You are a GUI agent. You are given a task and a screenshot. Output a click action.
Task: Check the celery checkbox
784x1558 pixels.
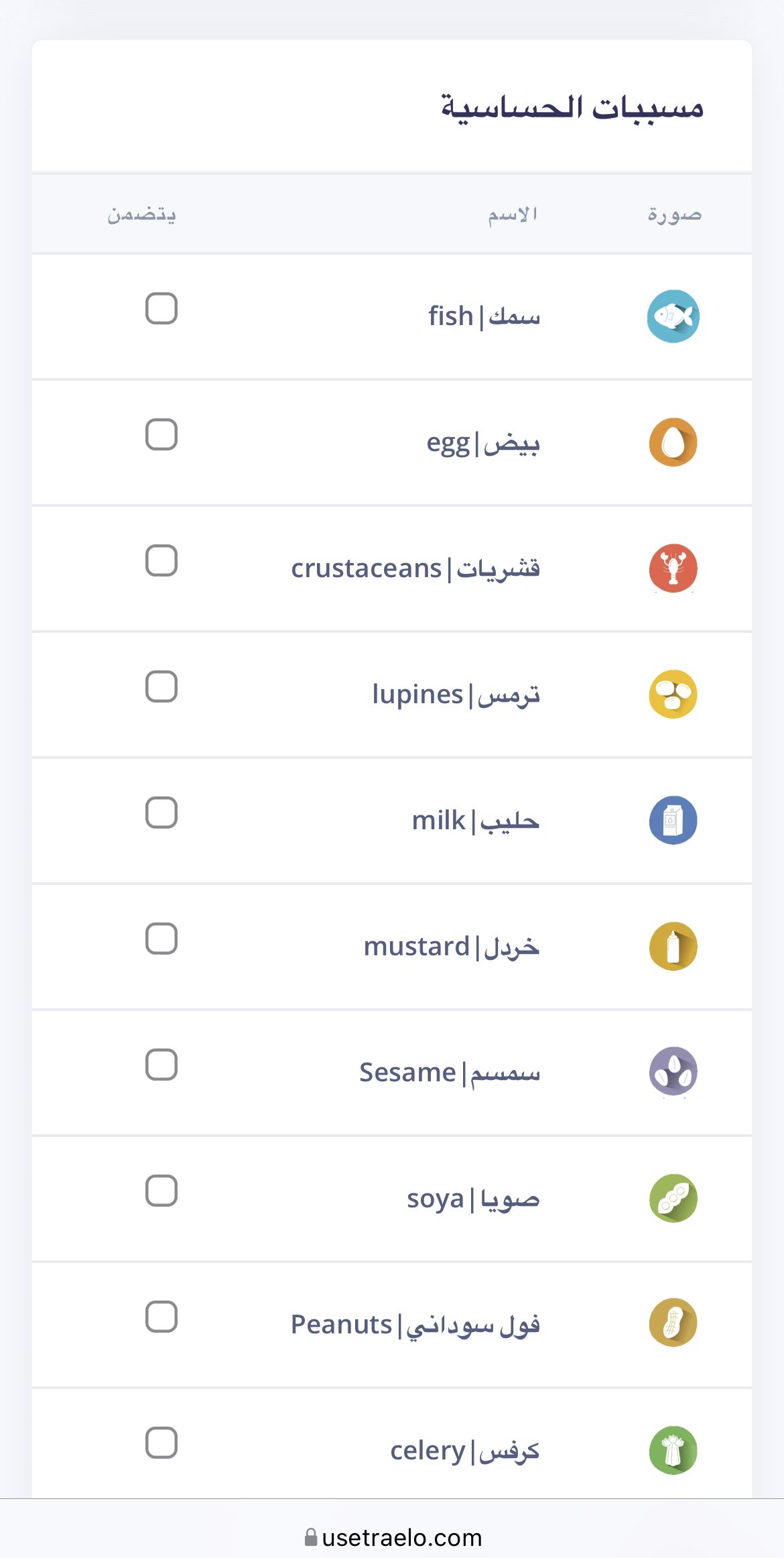(161, 1443)
